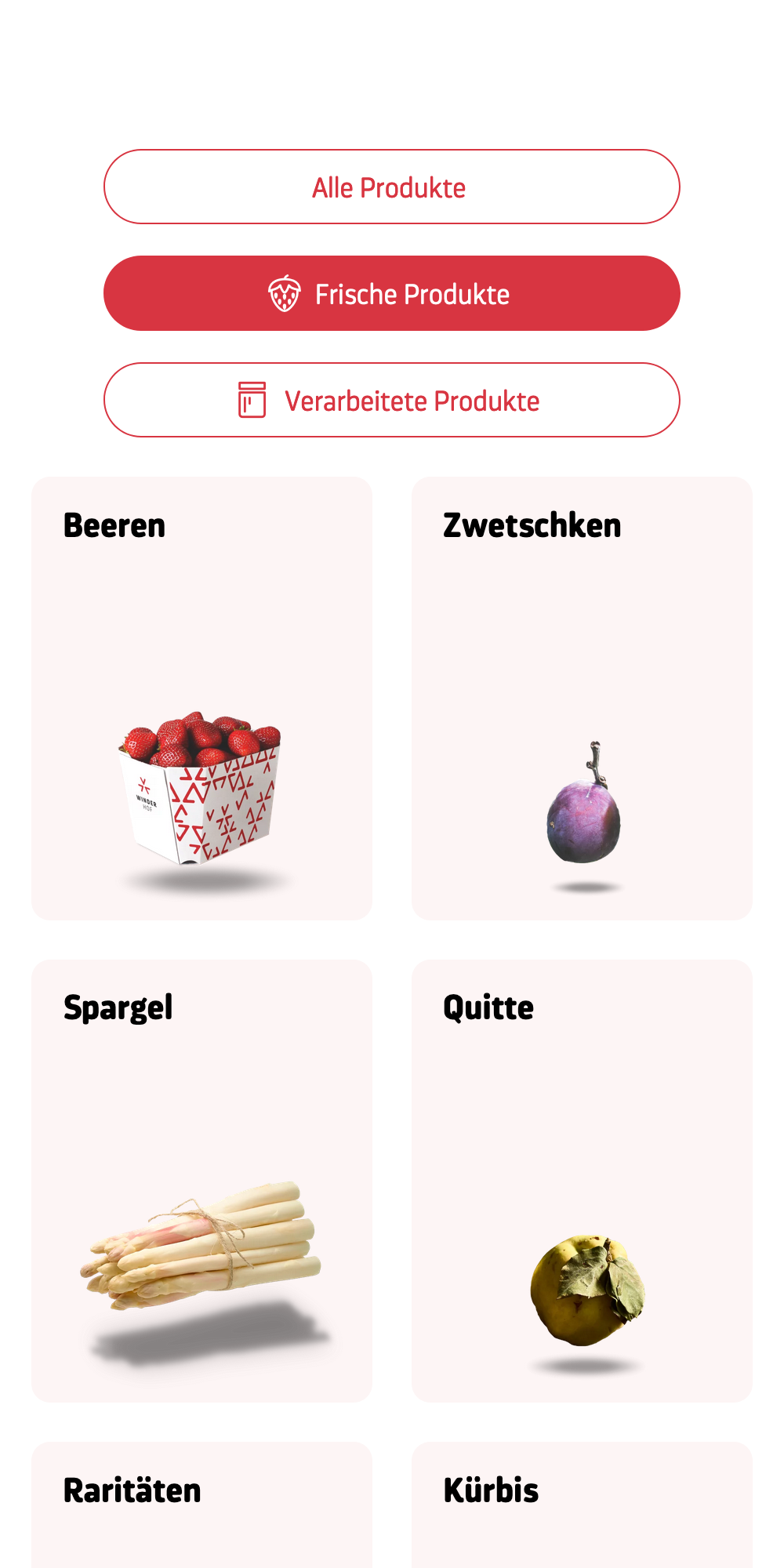View the Quitte category
784x1568 pixels.
[x=582, y=1180]
